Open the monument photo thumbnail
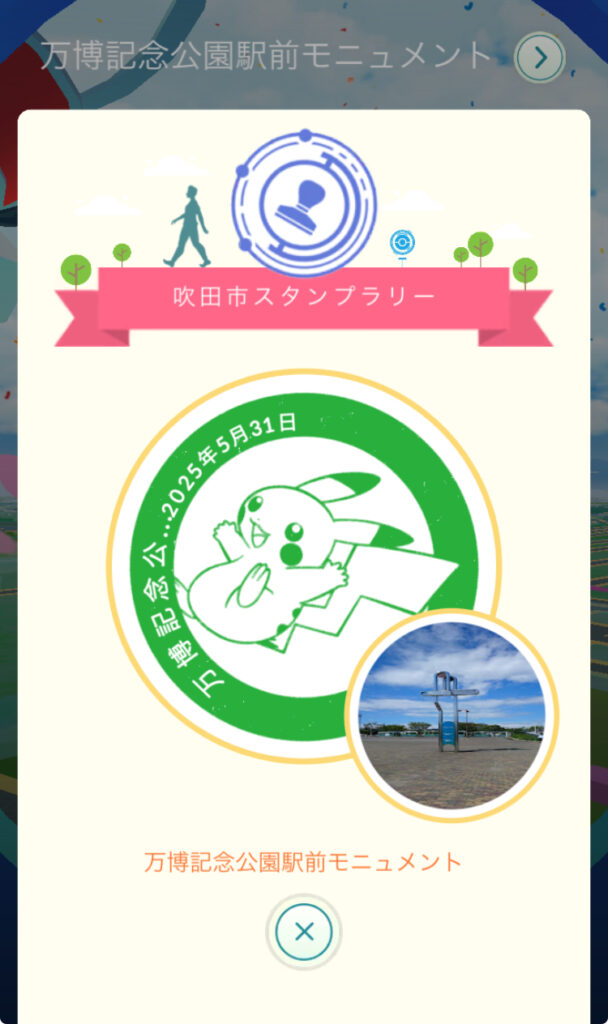The width and height of the screenshot is (608, 1024). click(x=452, y=715)
